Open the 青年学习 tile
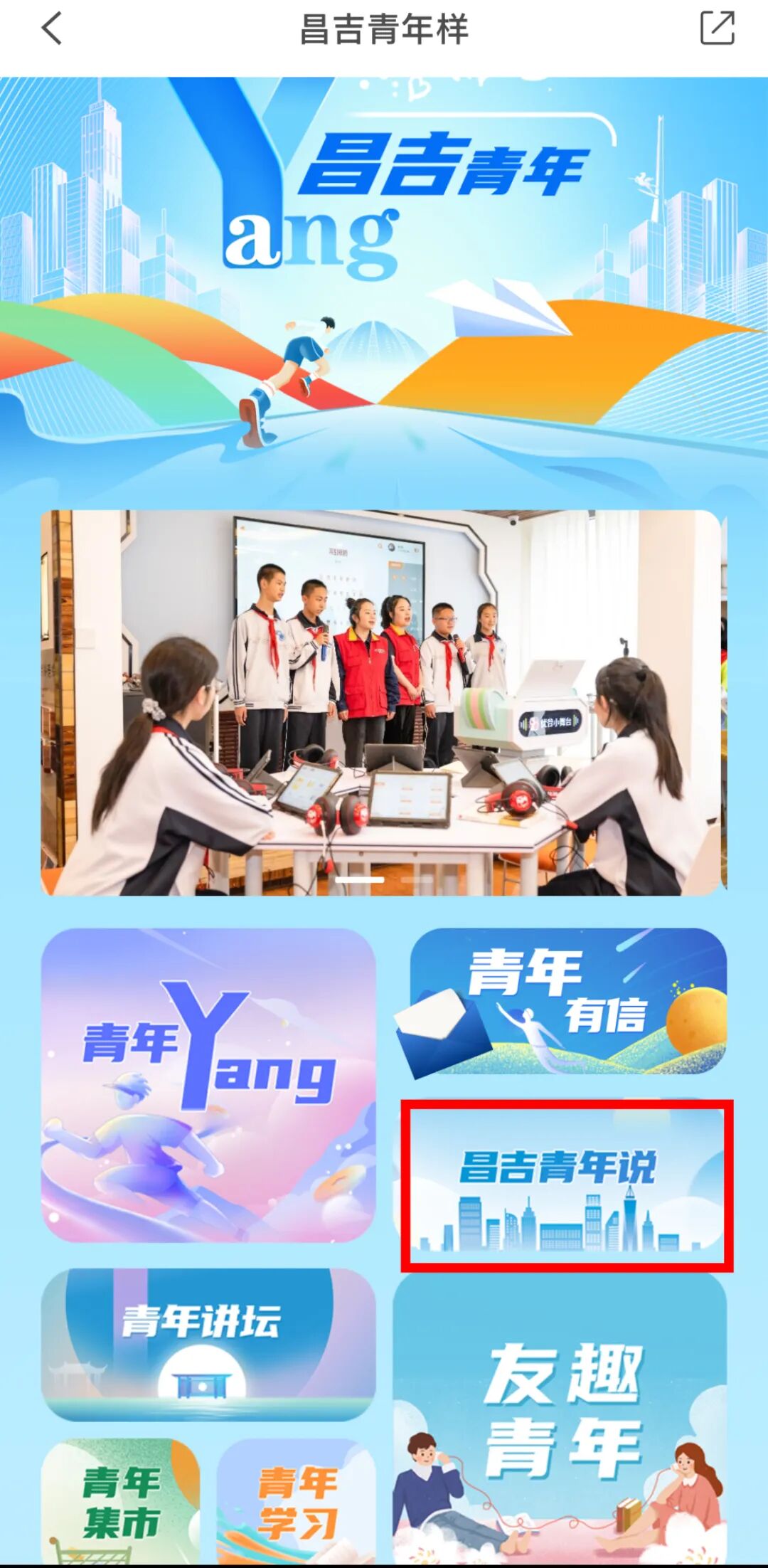Screen dimensions: 768x1568 296,1501
